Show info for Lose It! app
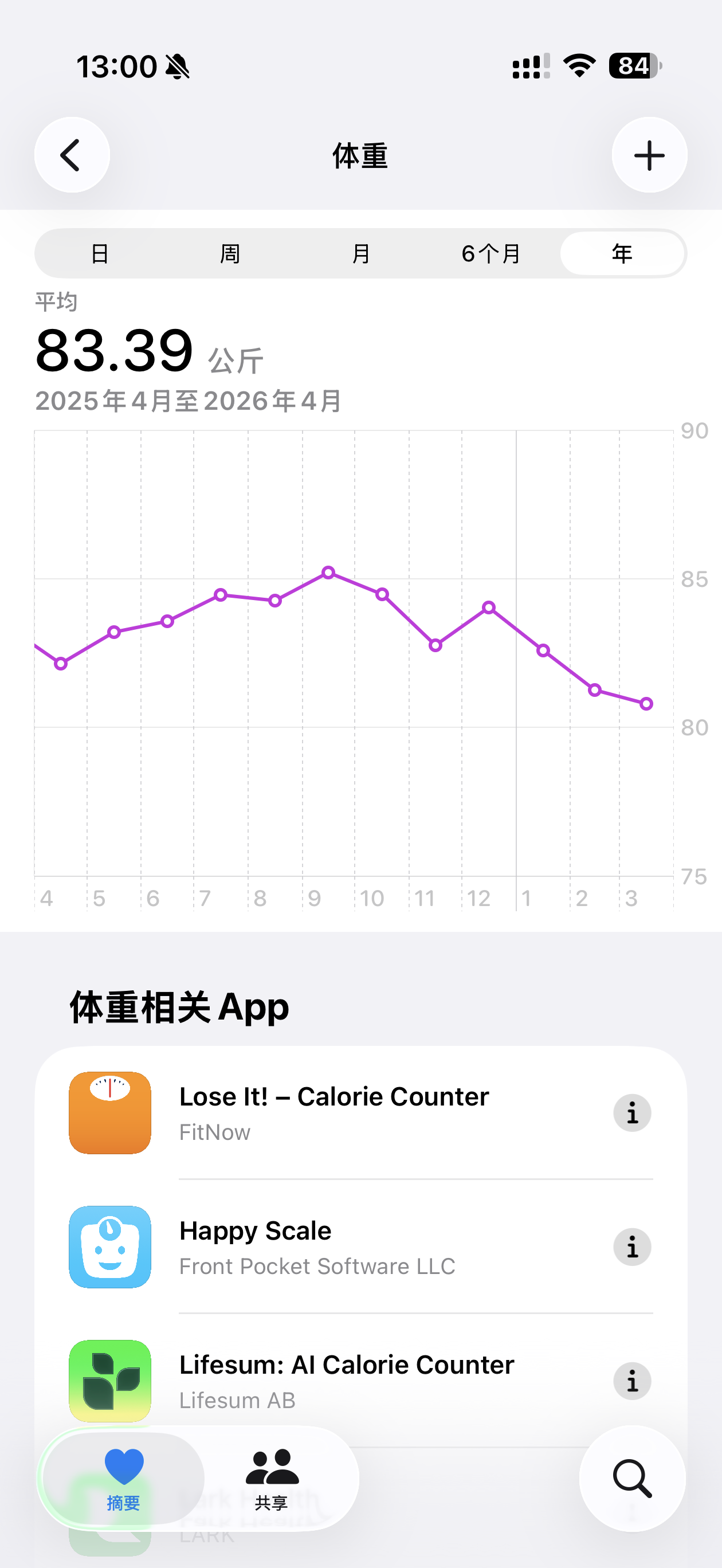Viewport: 722px width, 1568px height. (632, 1114)
